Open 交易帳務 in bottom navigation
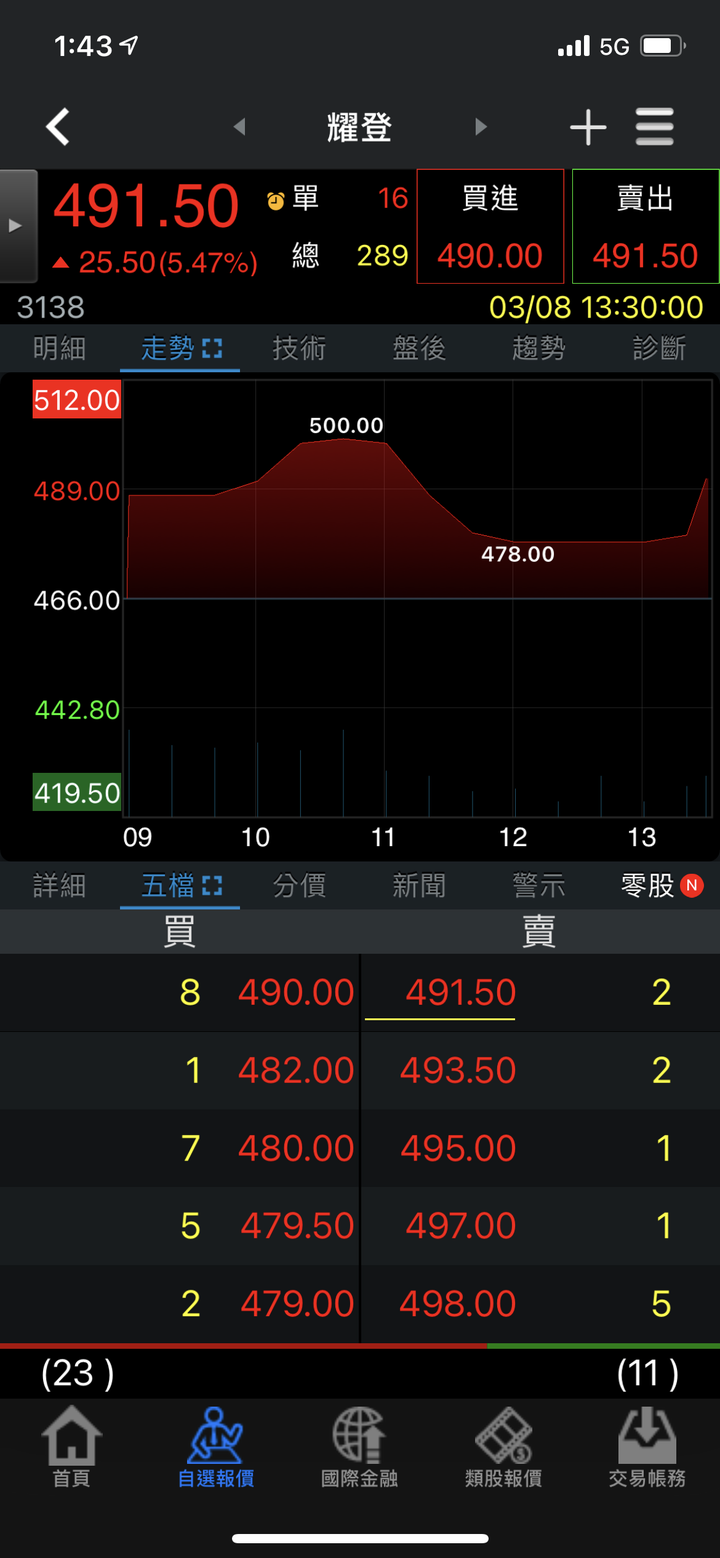 point(647,1449)
